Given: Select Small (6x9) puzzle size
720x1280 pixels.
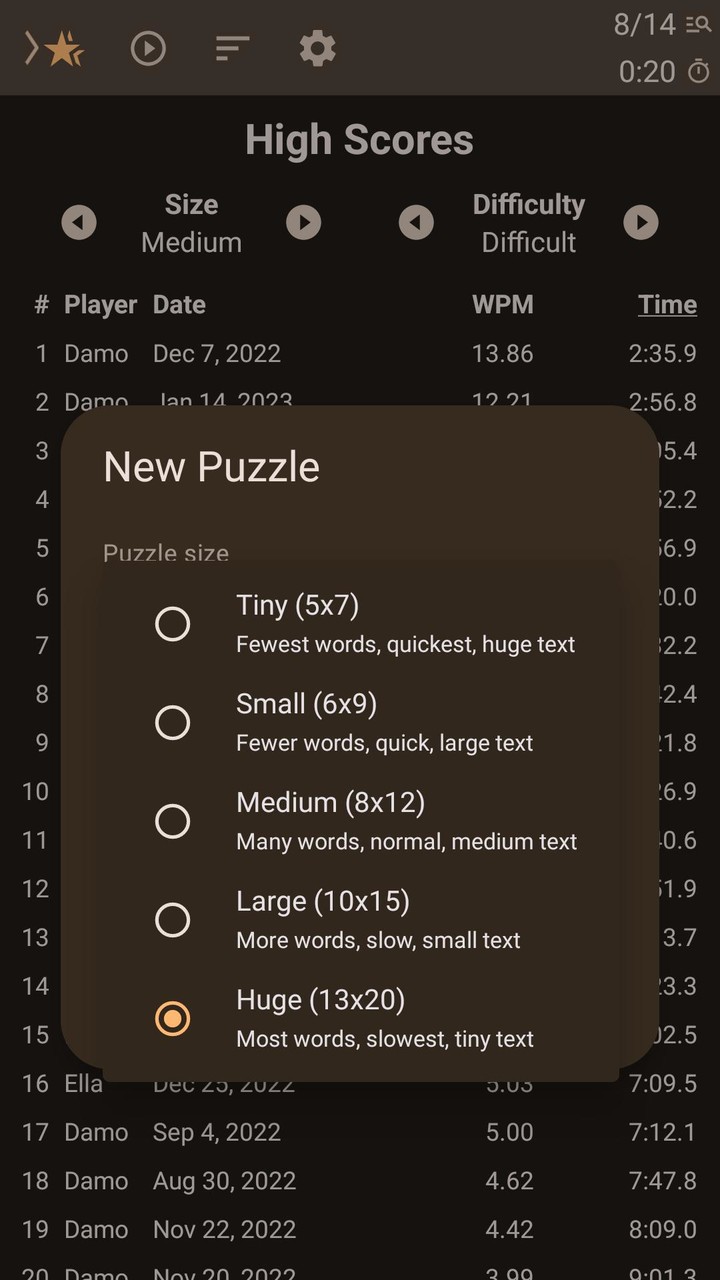Looking at the screenshot, I should click(x=173, y=722).
